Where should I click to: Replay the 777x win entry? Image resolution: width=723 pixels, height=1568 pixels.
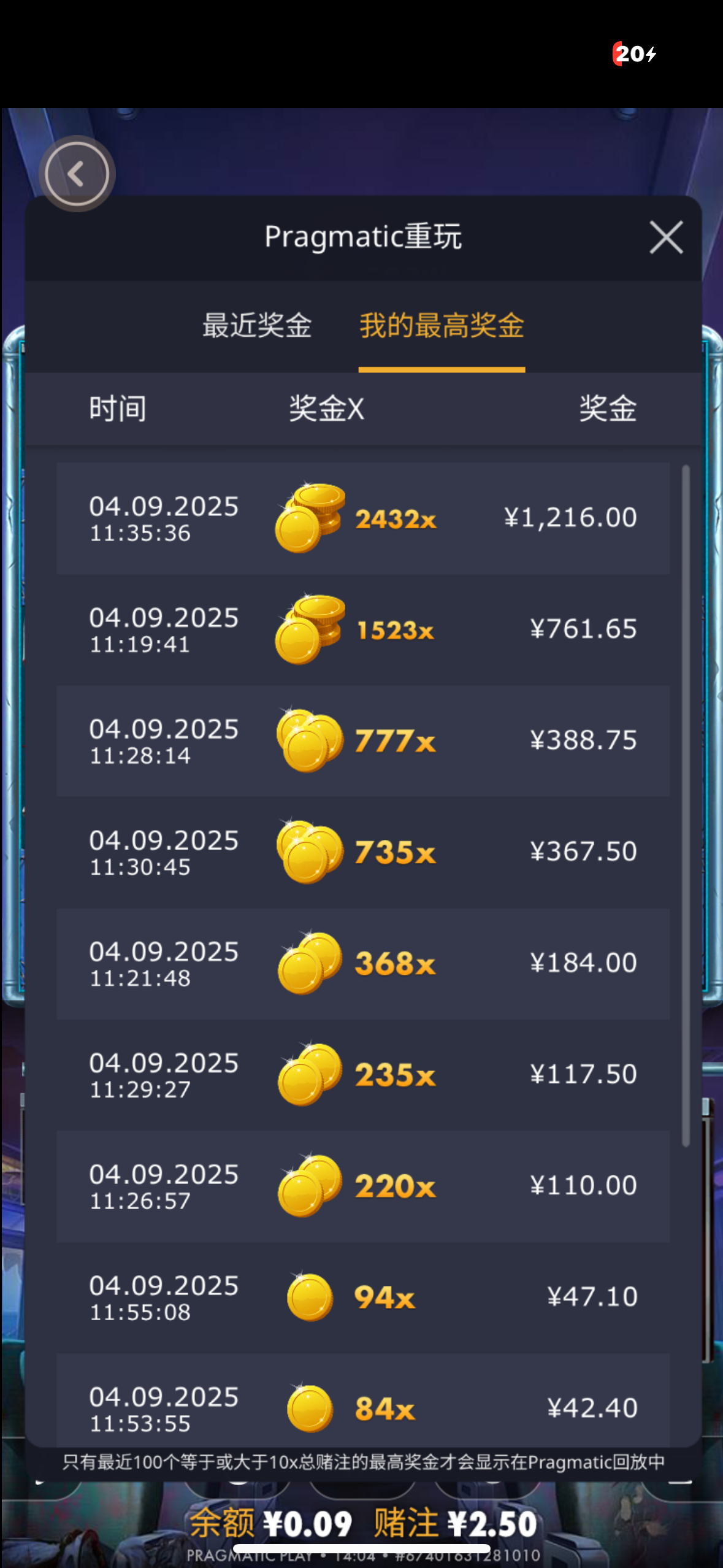pyautogui.click(x=363, y=741)
